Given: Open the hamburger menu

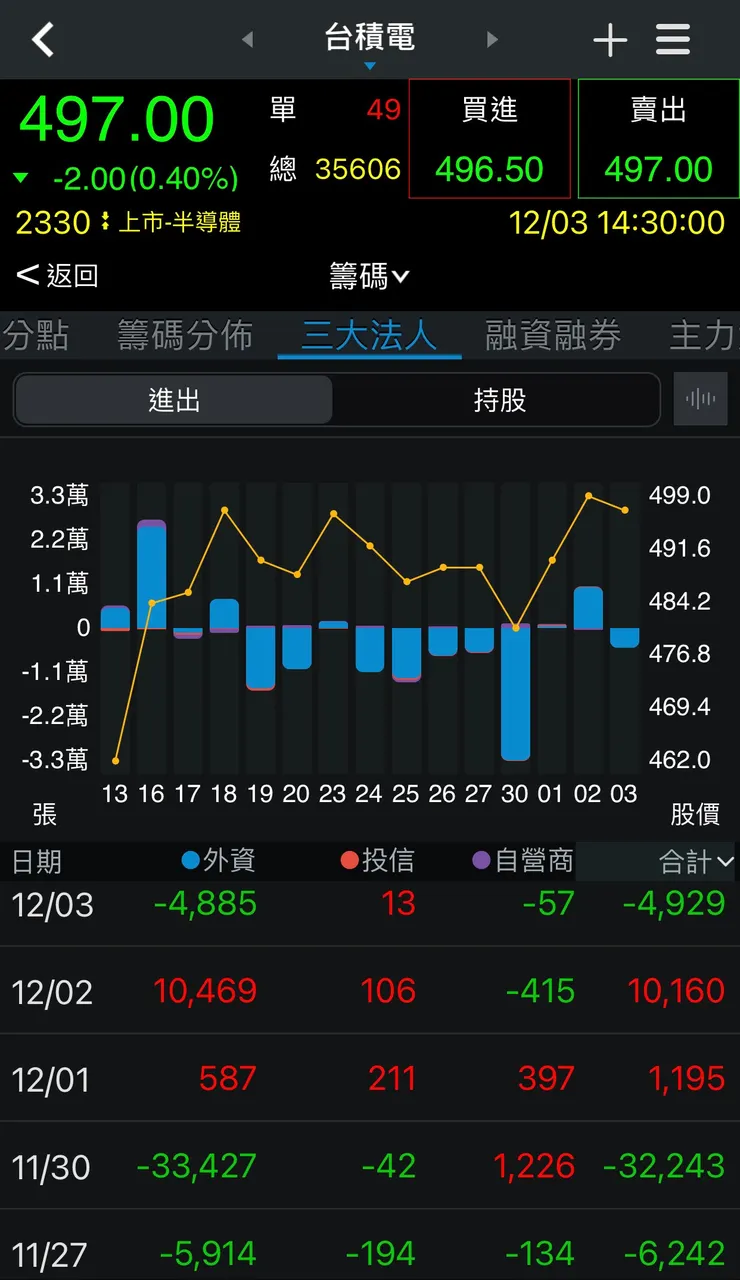Looking at the screenshot, I should [672, 40].
